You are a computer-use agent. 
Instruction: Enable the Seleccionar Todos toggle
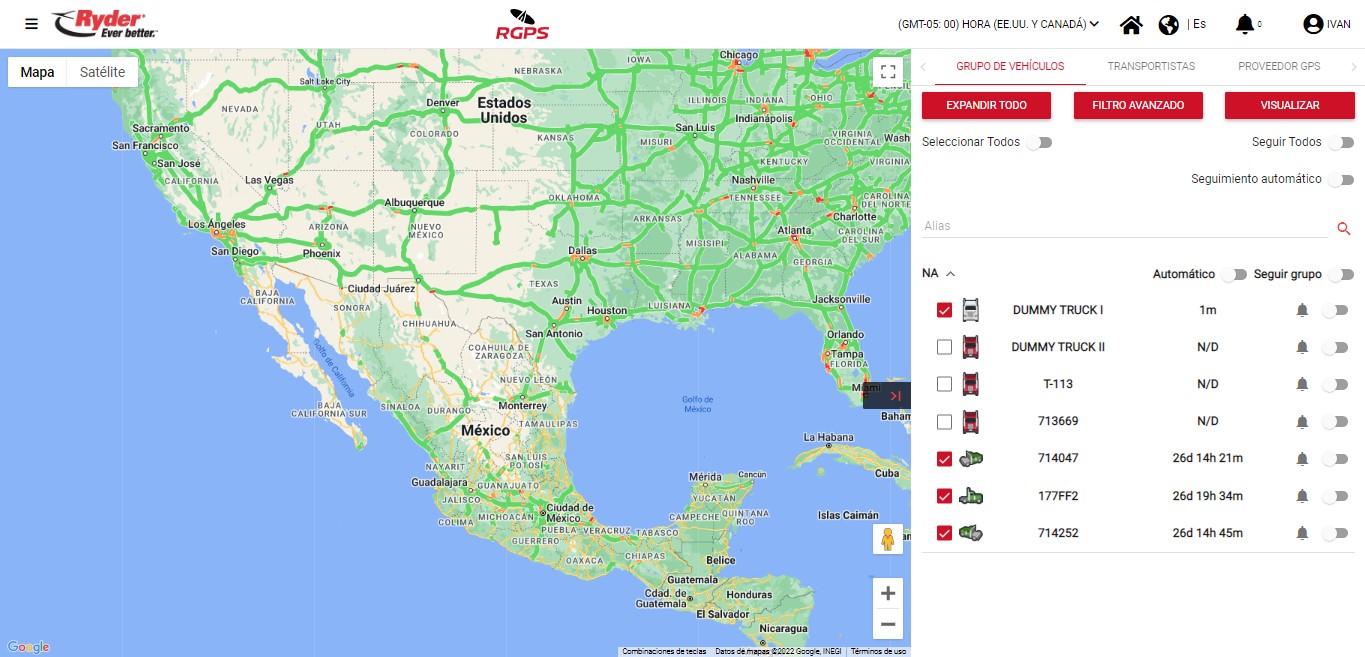[x=1040, y=143]
